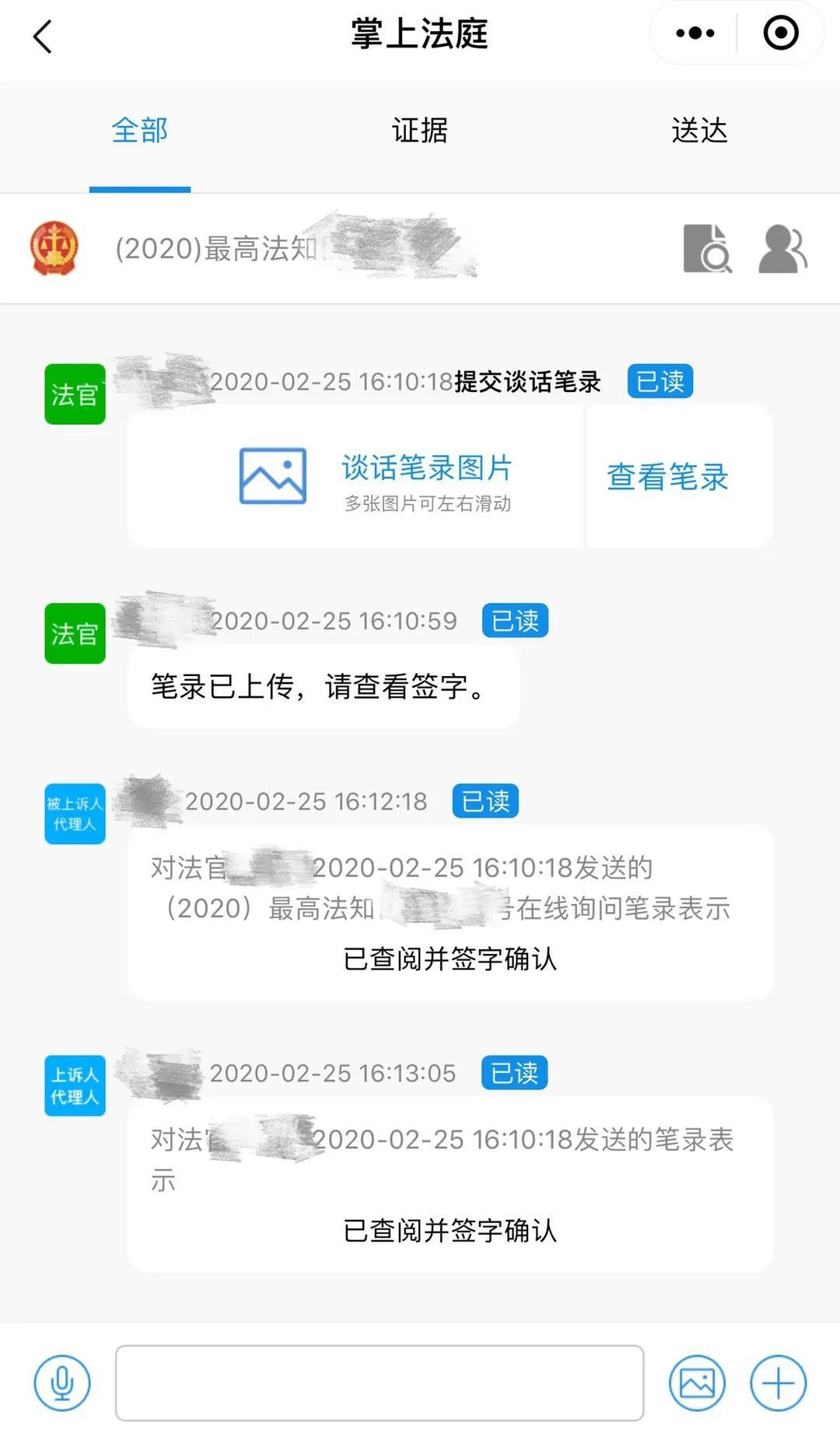The image size is (840, 1444).
Task: Switch to the 送达 tab
Action: 698,131
